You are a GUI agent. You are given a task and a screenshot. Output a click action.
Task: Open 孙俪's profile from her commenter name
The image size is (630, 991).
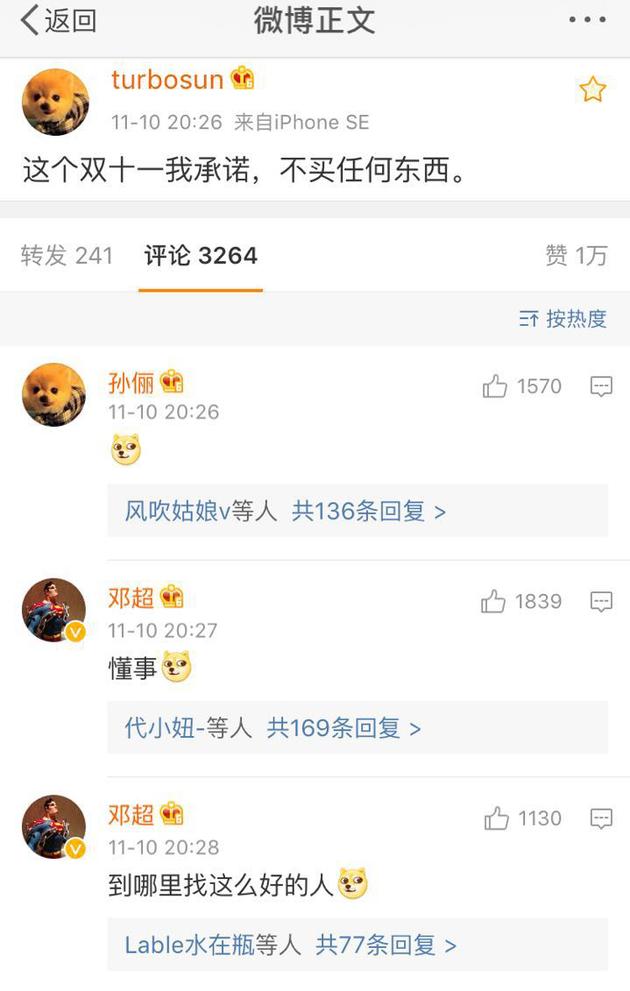tap(131, 382)
